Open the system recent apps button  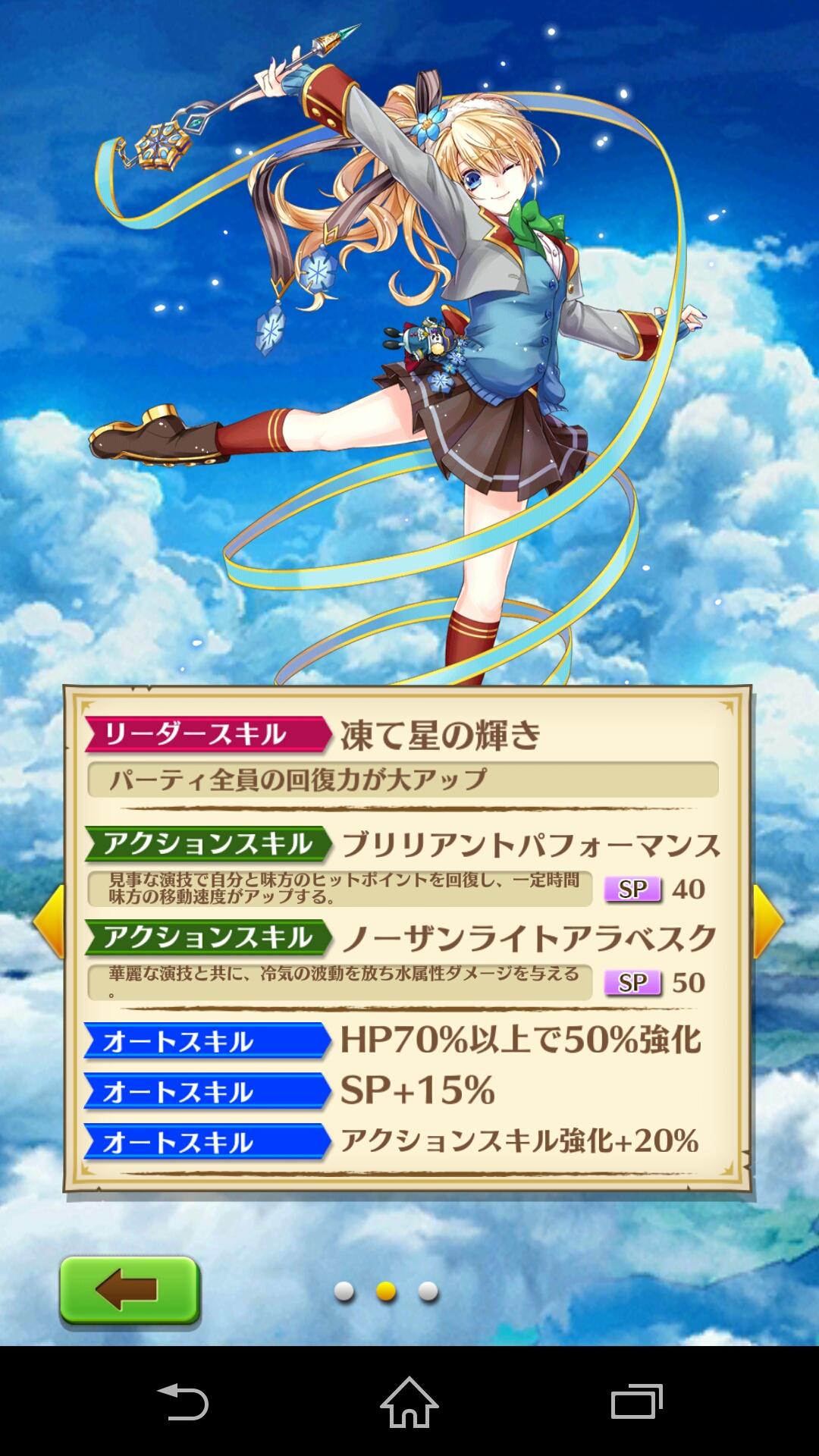pyautogui.click(x=636, y=1402)
